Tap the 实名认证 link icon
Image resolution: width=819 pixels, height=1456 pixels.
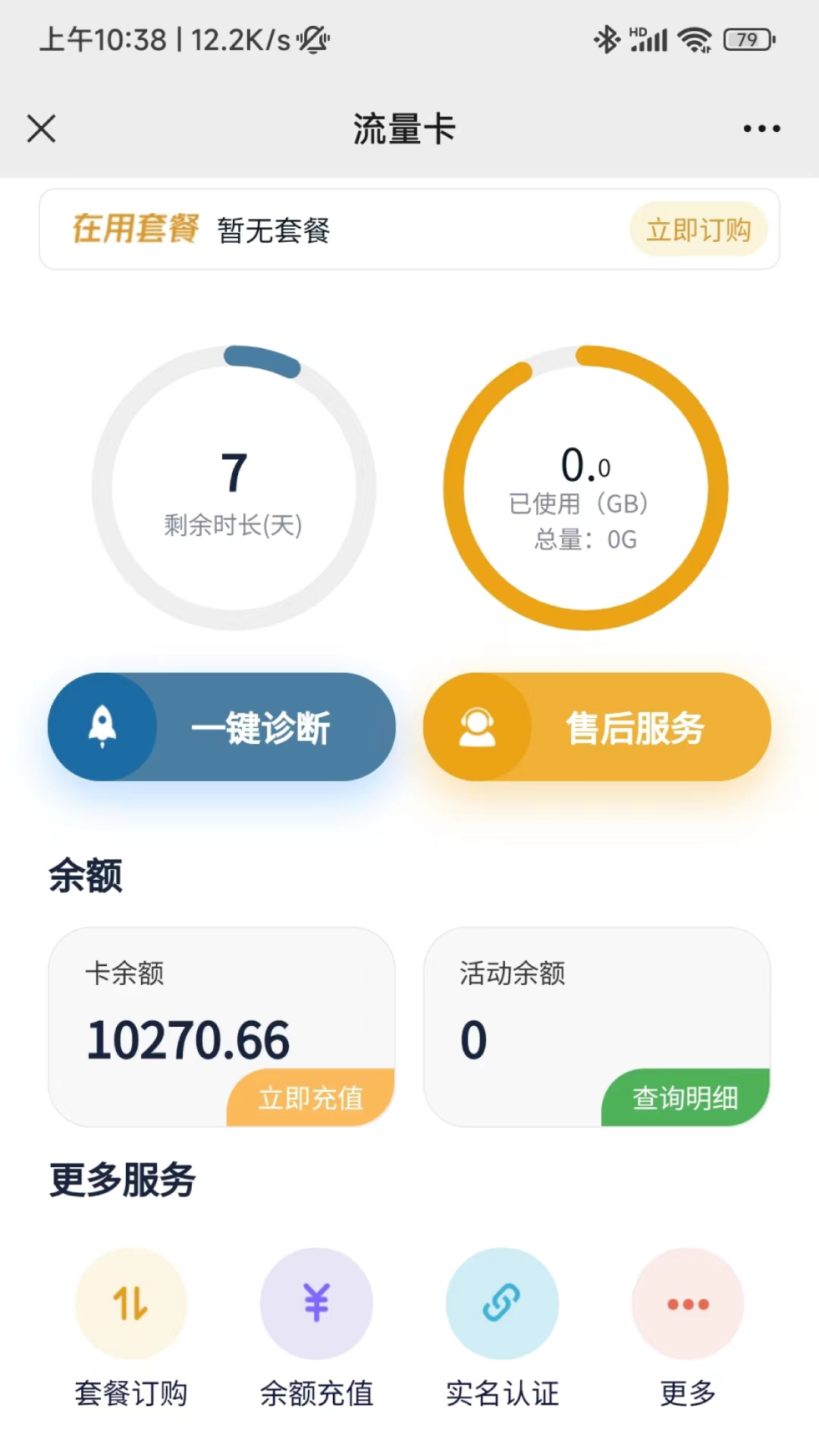[x=501, y=1303]
